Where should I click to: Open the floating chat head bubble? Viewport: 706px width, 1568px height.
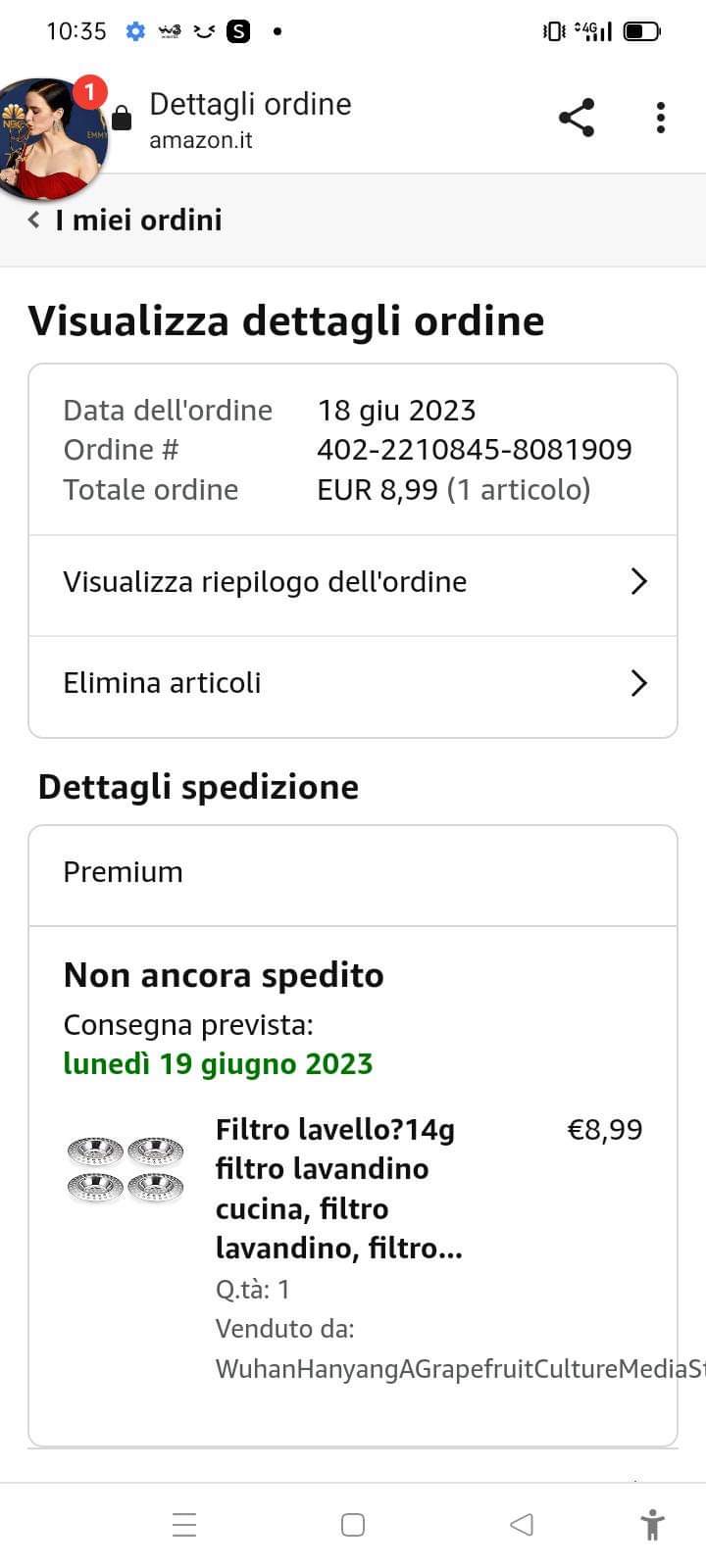point(49,135)
